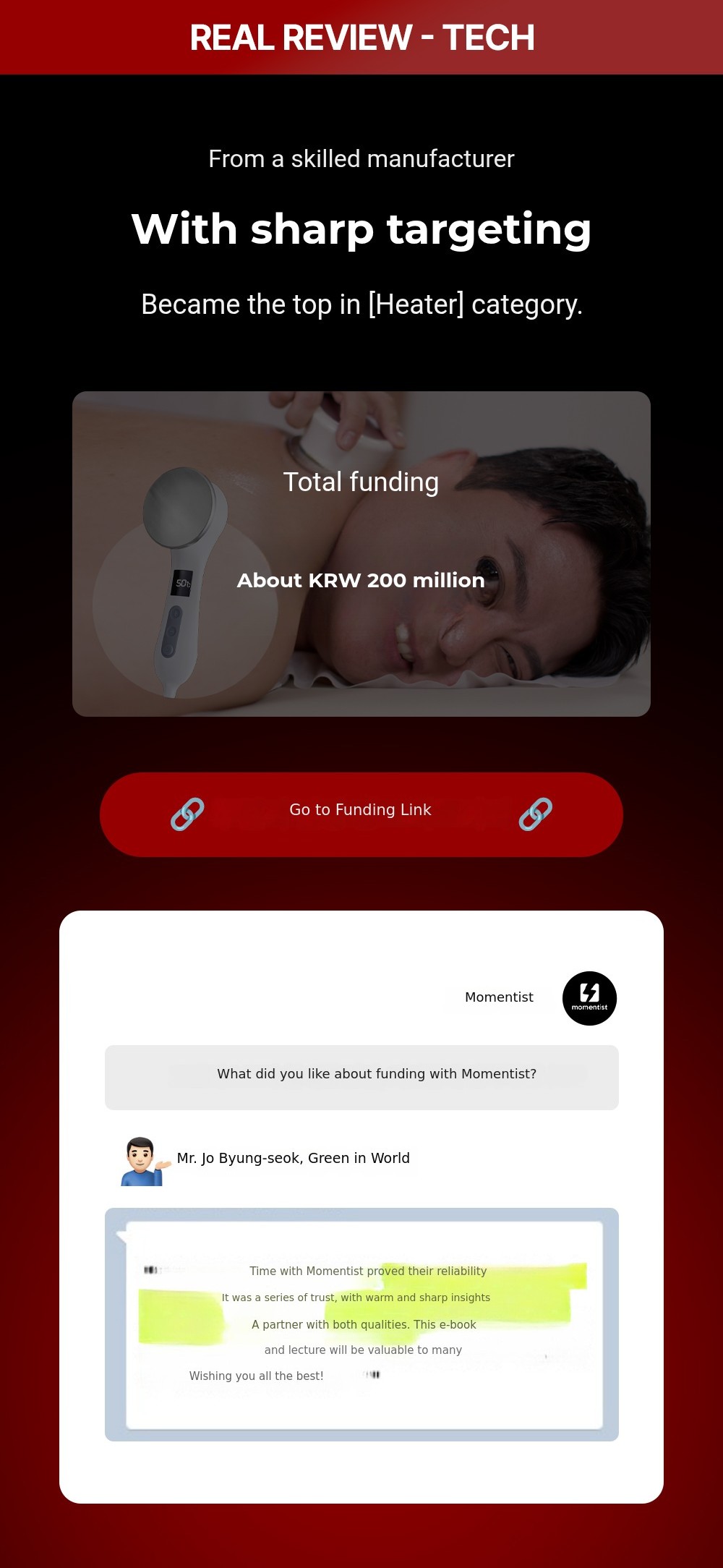723x1568 pixels.
Task: Open the Go to Funding Link button
Action: pyautogui.click(x=361, y=814)
